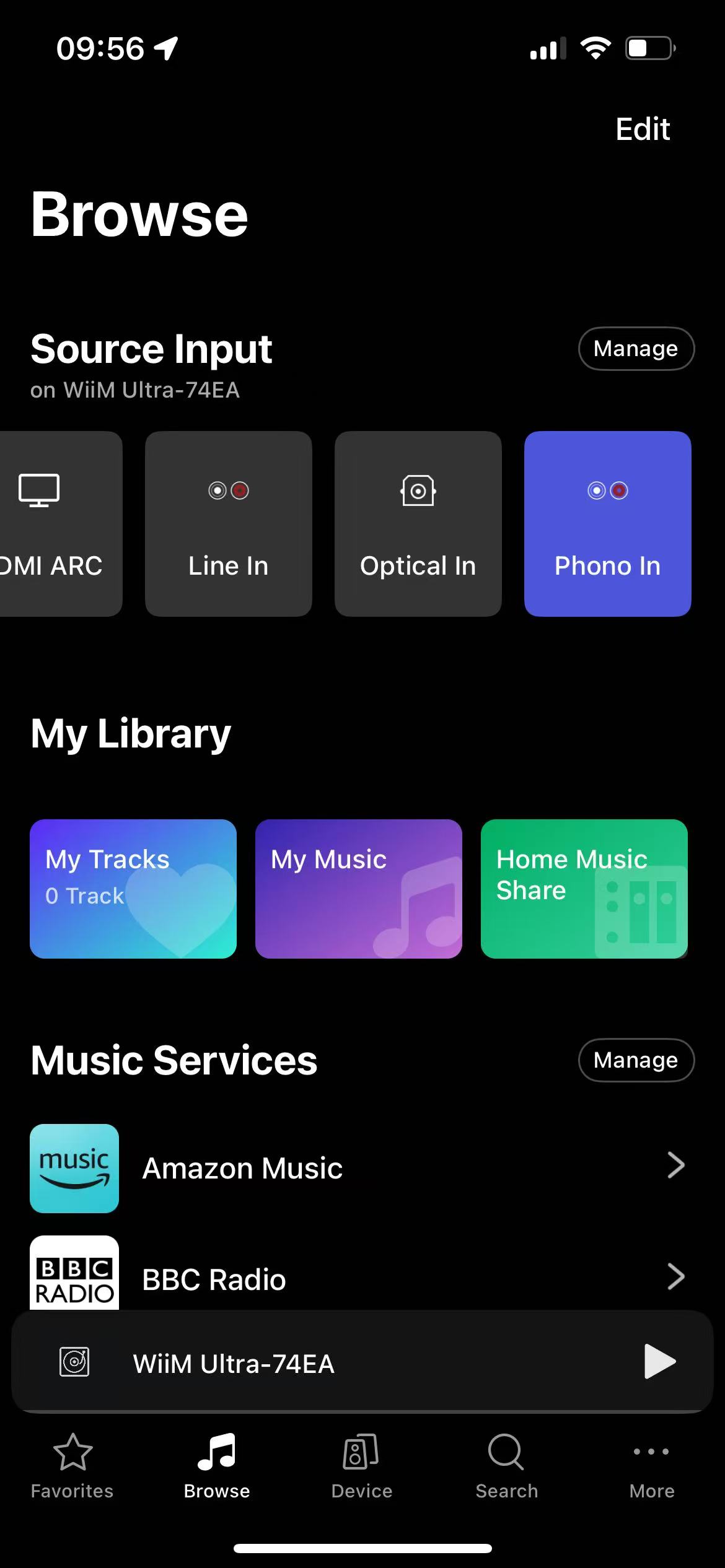Open My Music library

click(359, 889)
